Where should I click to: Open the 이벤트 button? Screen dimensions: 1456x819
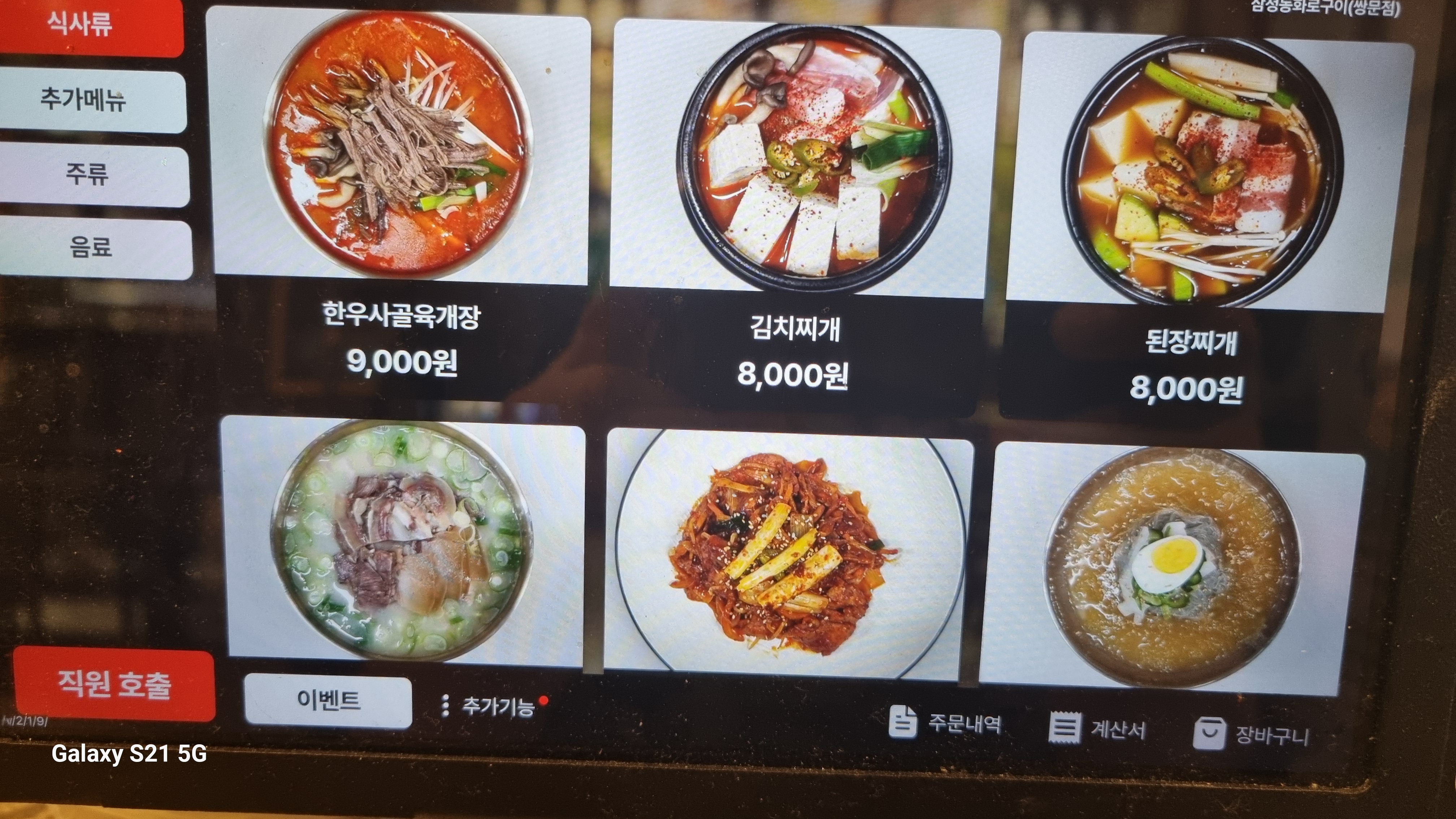(x=328, y=701)
